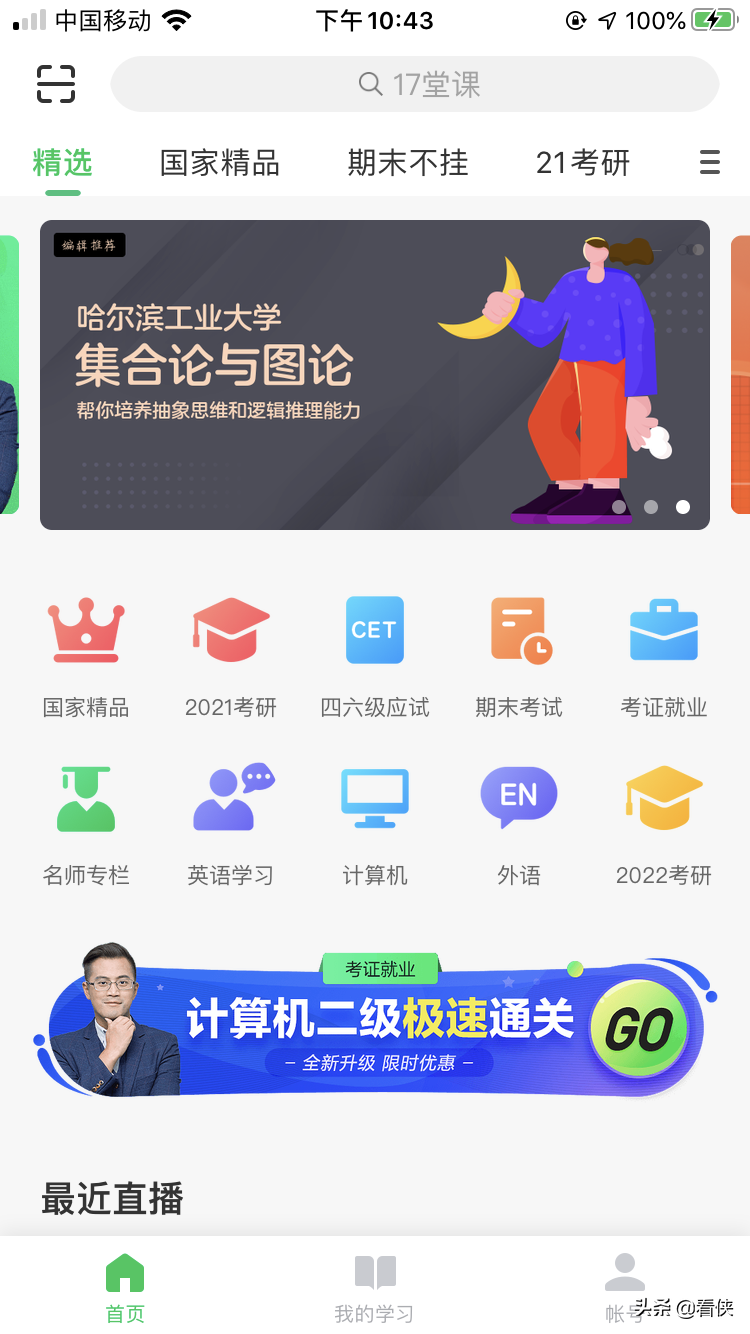This screenshot has width=750, height=1334.
Task: Select the third carousel dot indicator
Action: (x=683, y=507)
